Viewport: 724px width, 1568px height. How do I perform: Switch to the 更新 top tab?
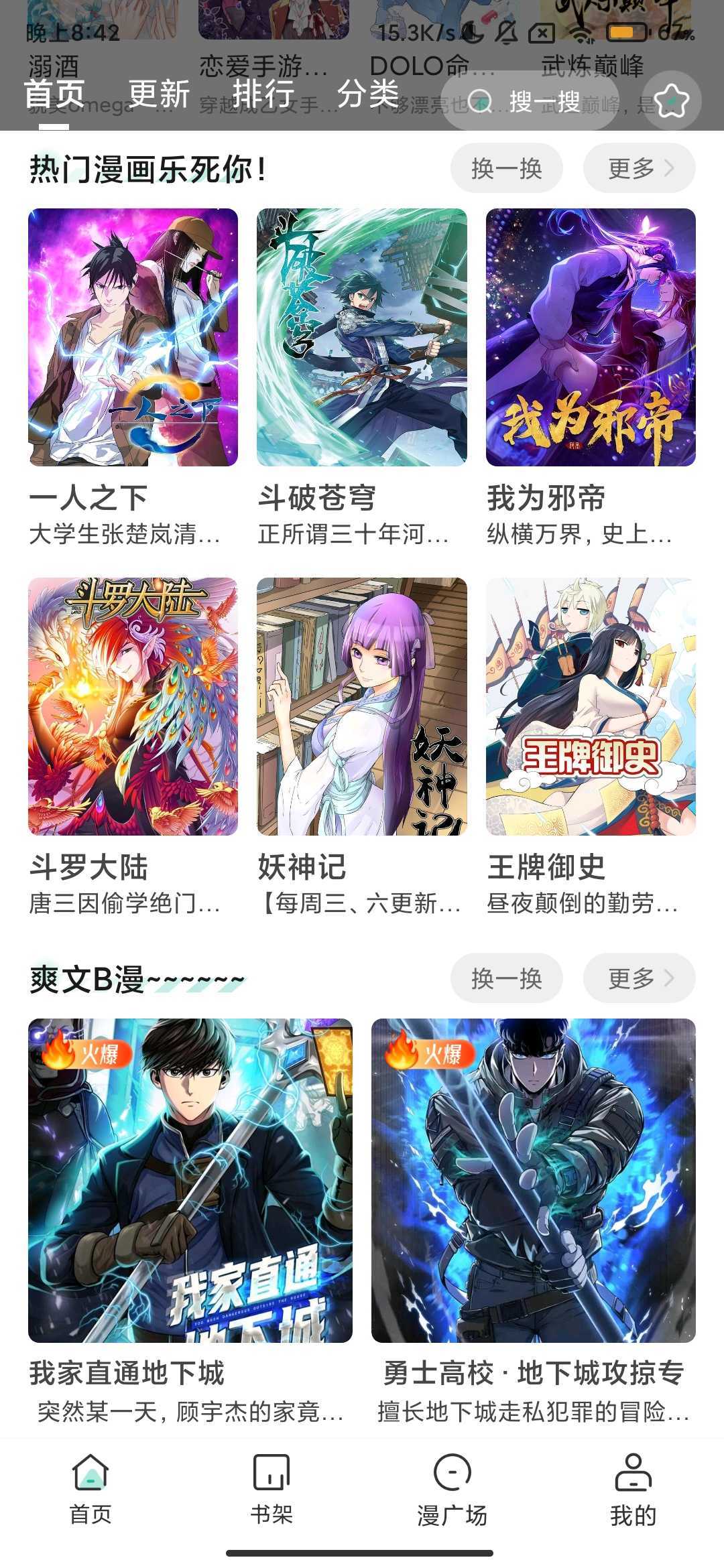point(159,94)
